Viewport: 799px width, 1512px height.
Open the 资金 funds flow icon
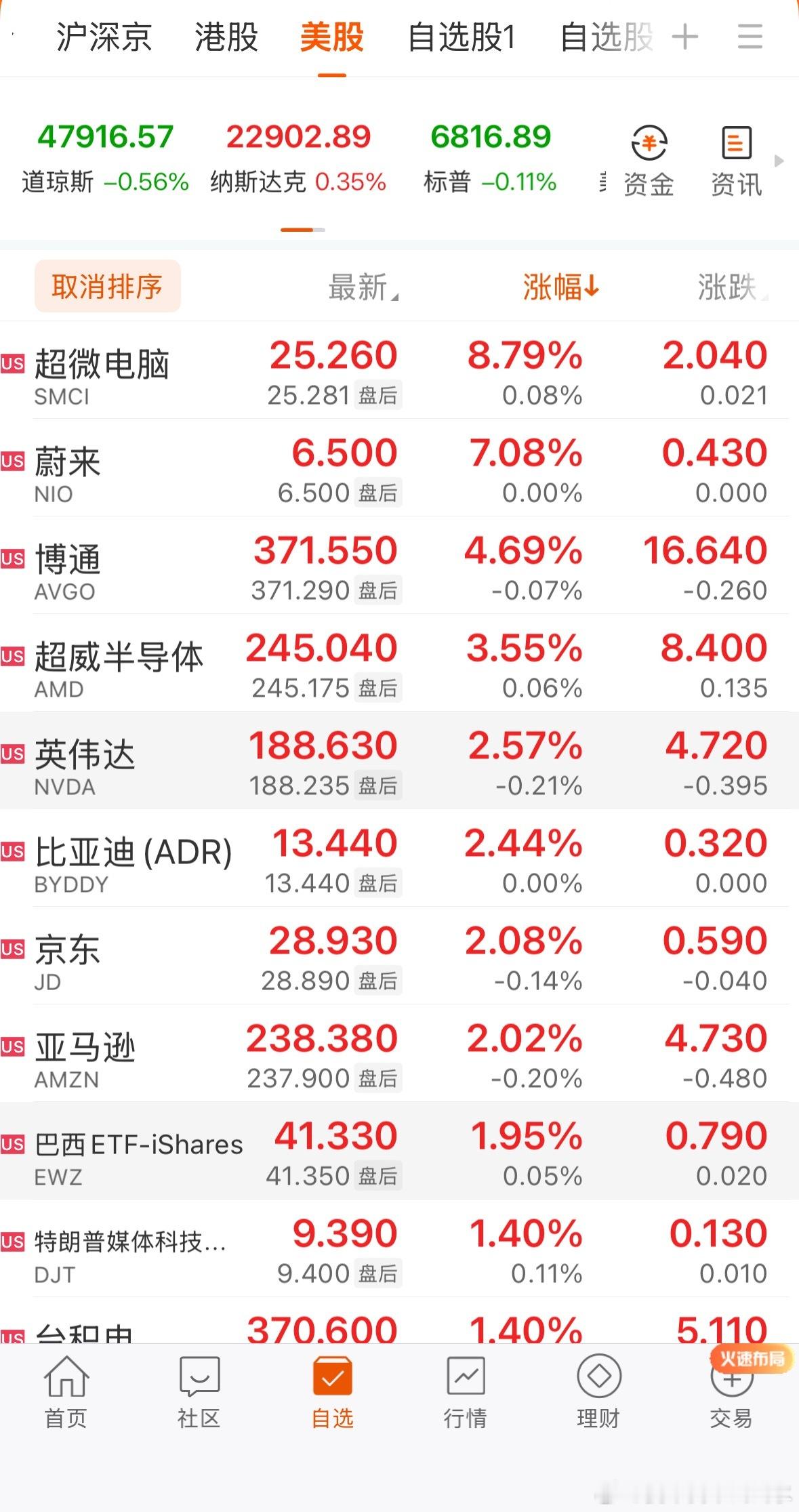coord(648,156)
